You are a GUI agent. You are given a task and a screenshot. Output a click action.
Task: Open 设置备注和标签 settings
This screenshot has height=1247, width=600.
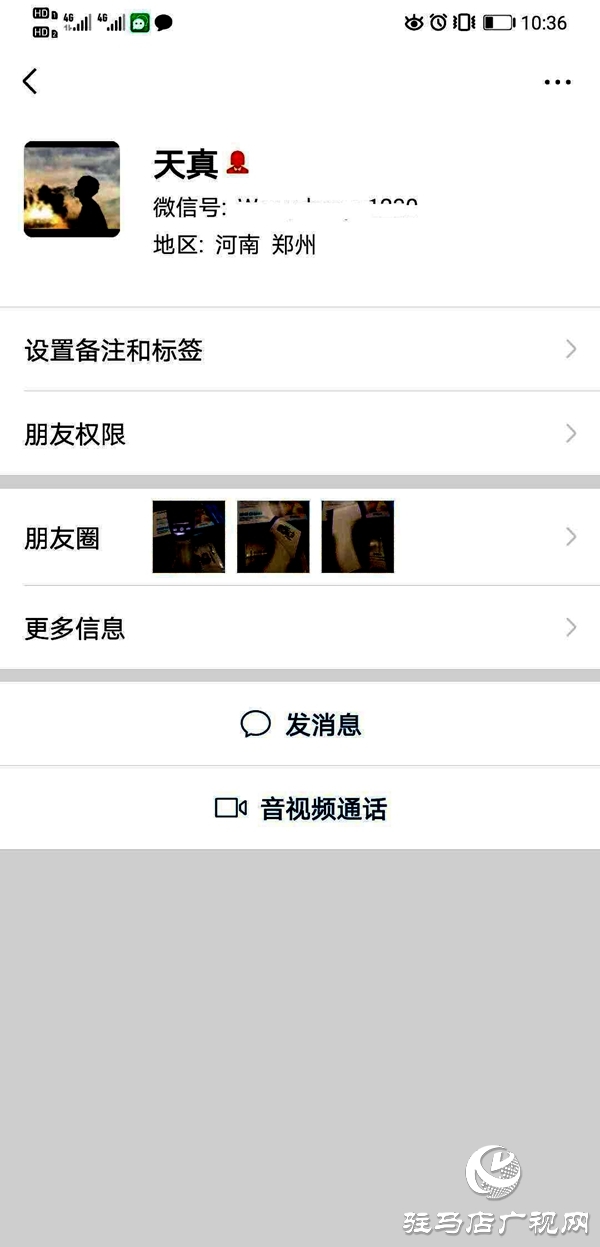click(300, 350)
